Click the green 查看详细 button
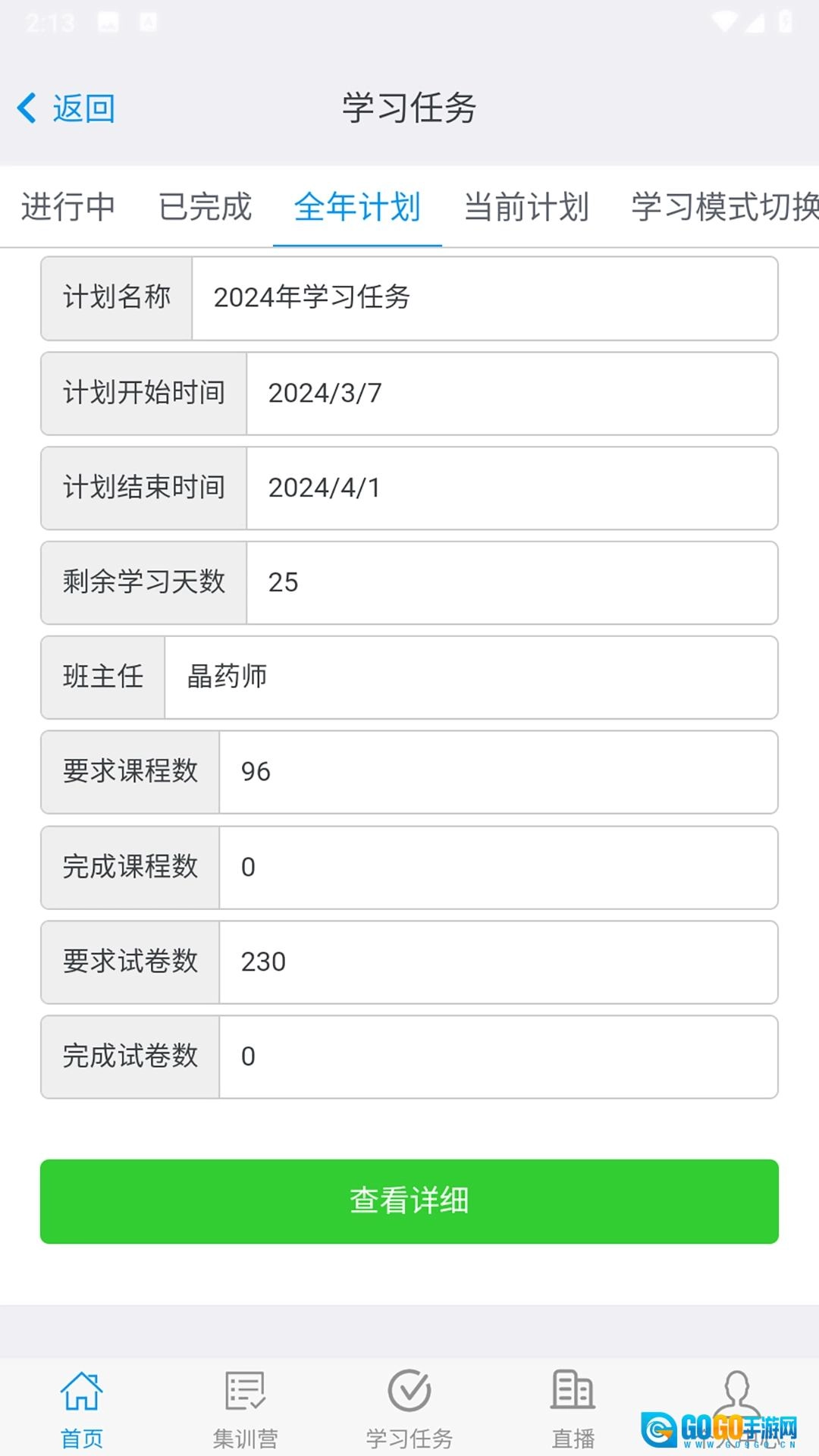 tap(409, 1200)
